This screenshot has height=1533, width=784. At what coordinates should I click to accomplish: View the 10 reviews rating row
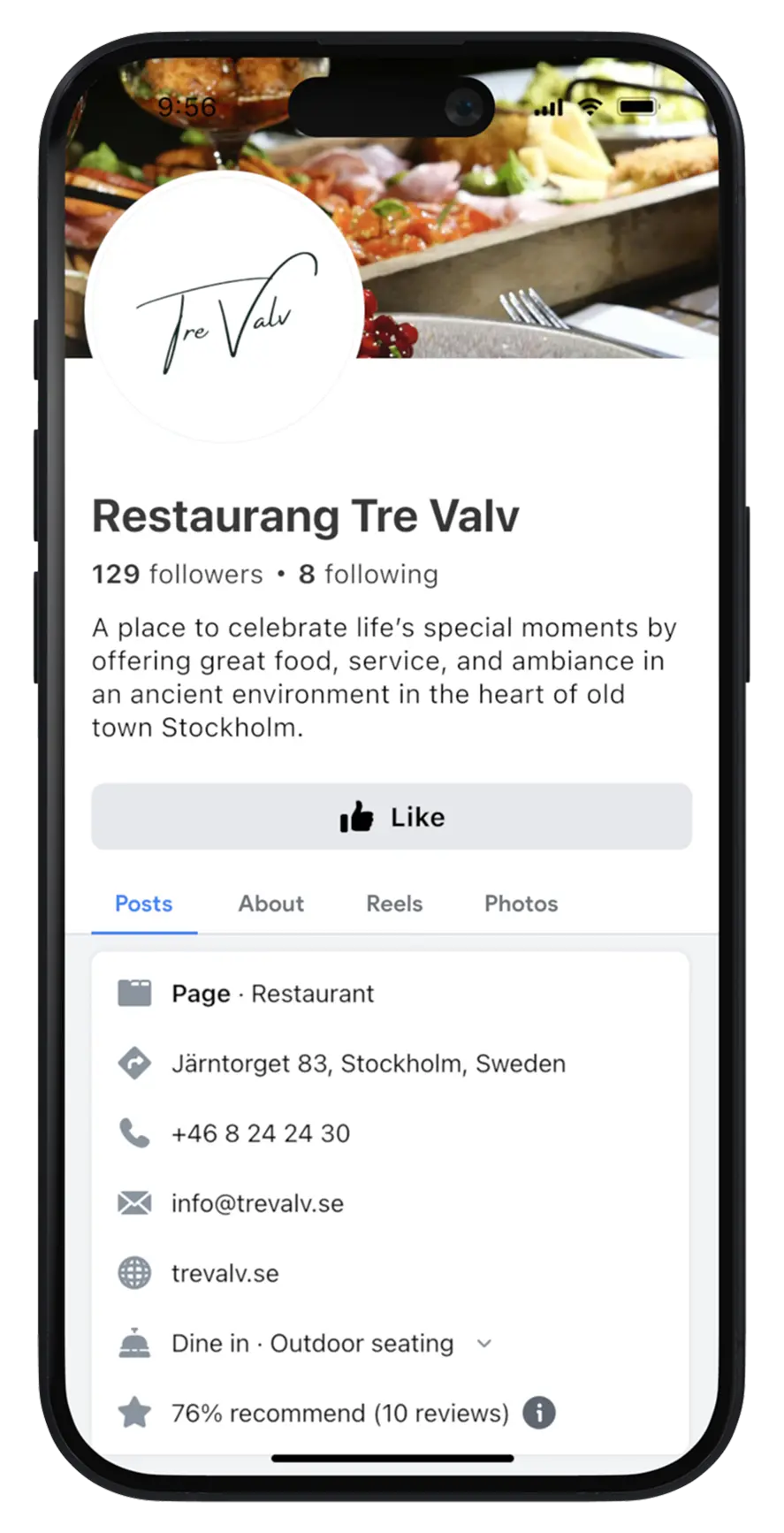pos(339,1413)
